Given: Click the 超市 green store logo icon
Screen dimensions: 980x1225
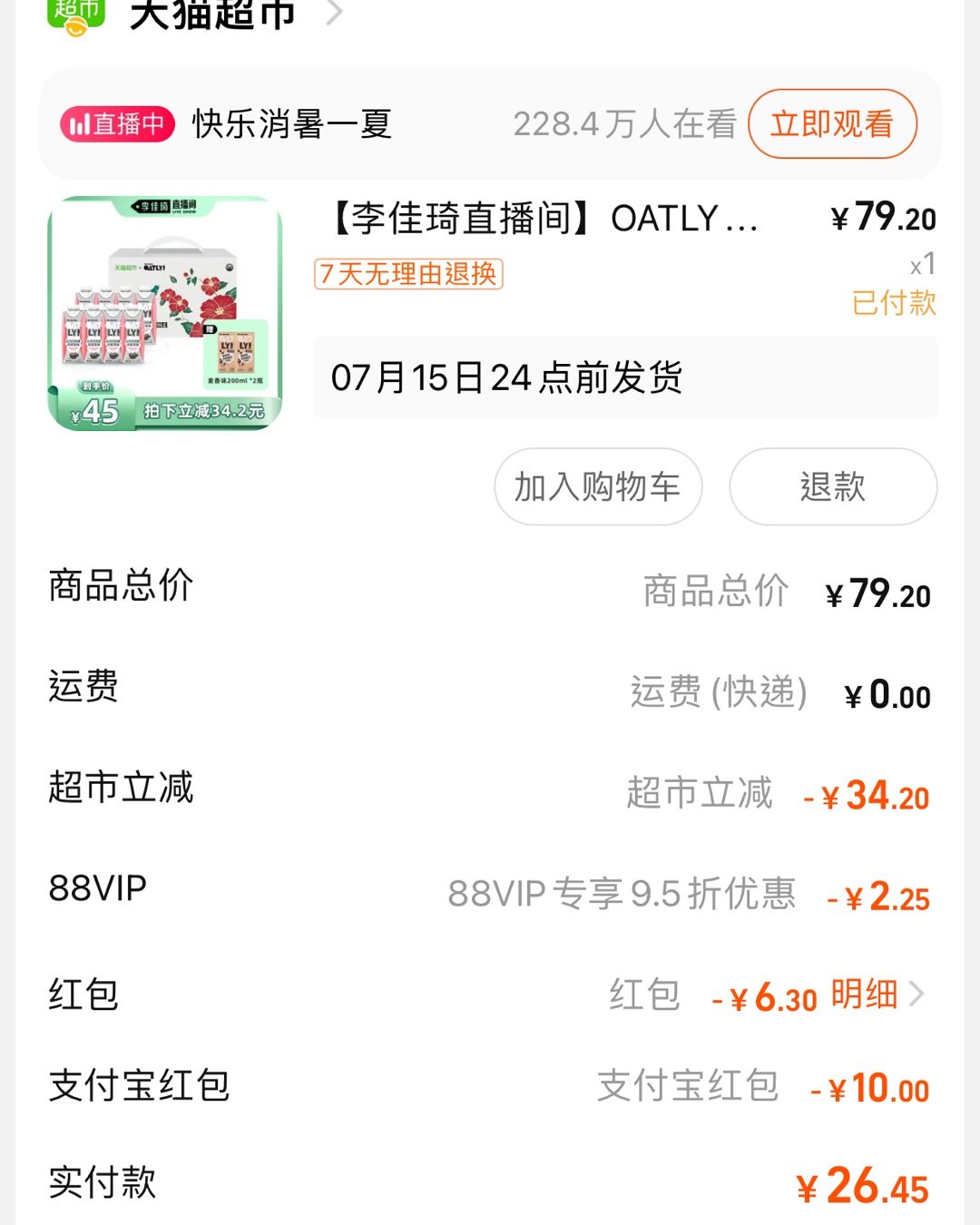Looking at the screenshot, I should tap(77, 13).
